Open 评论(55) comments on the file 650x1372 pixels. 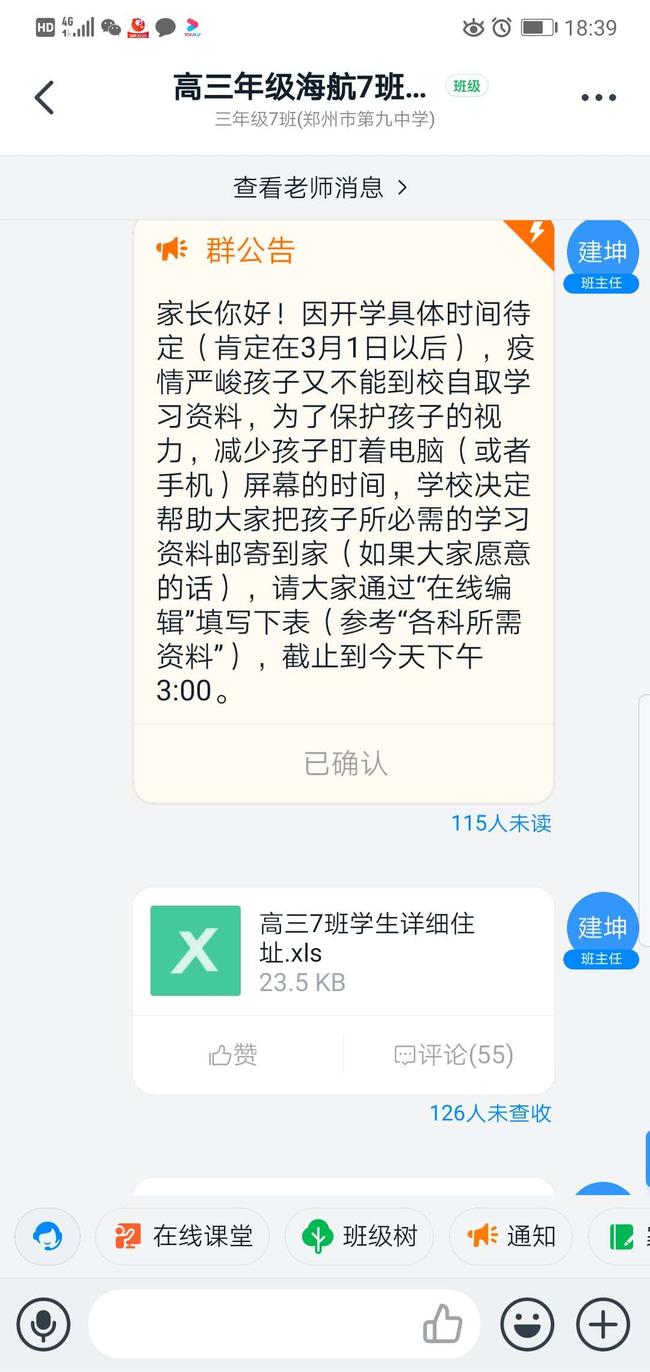tap(453, 1055)
